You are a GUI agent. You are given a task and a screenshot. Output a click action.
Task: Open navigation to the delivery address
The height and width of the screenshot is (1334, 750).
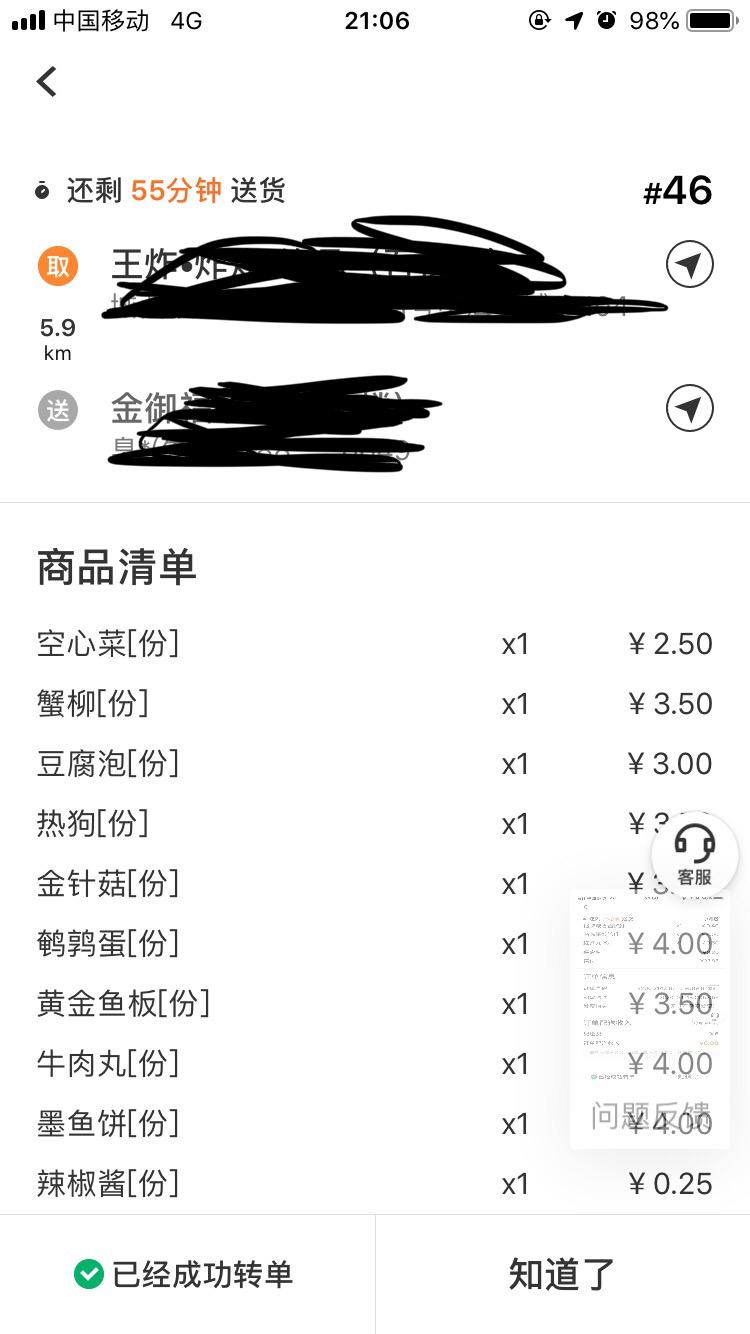689,408
